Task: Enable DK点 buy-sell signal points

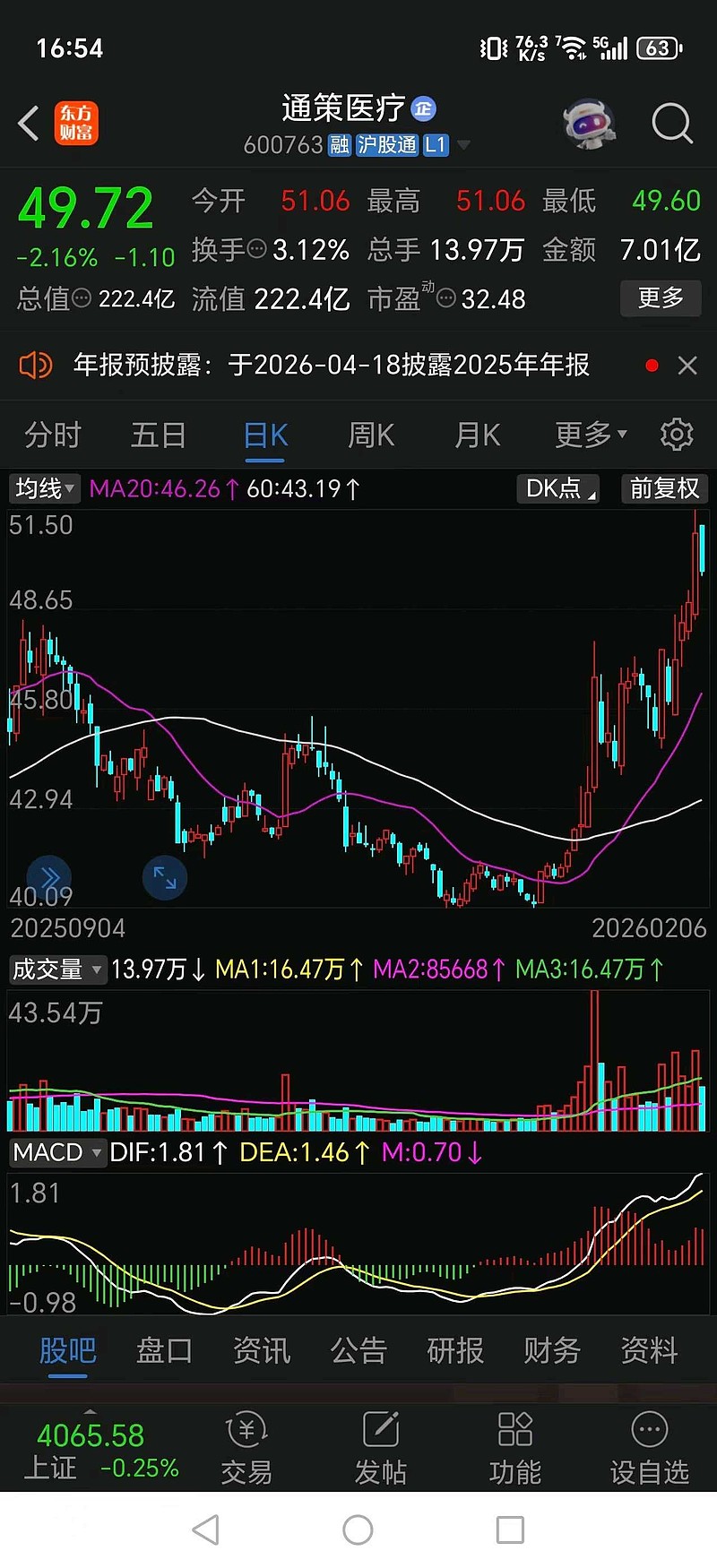Action: (x=557, y=488)
